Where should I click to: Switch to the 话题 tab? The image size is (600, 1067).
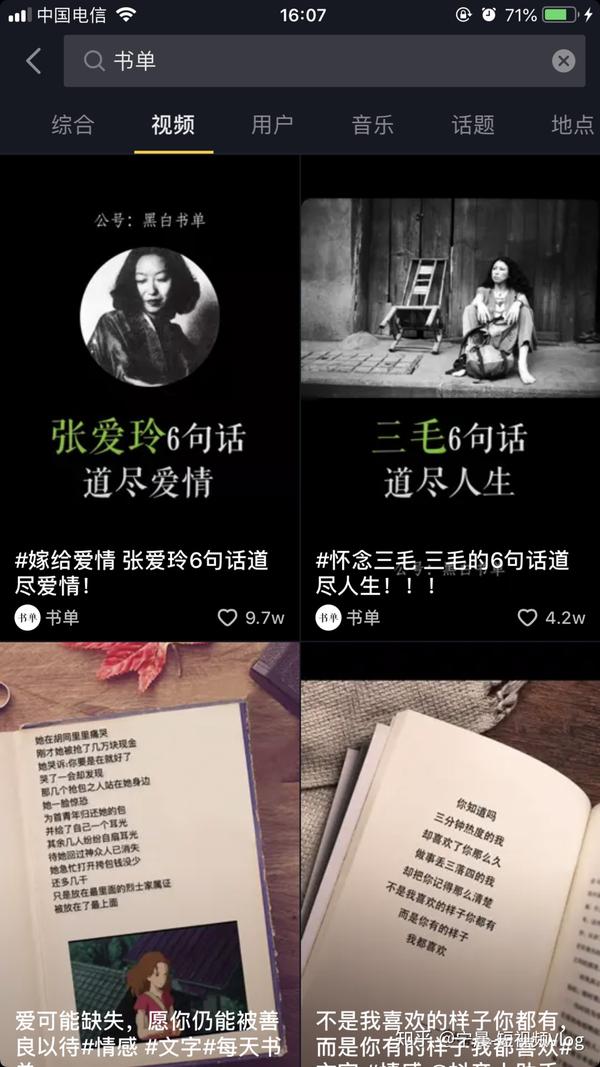[473, 125]
